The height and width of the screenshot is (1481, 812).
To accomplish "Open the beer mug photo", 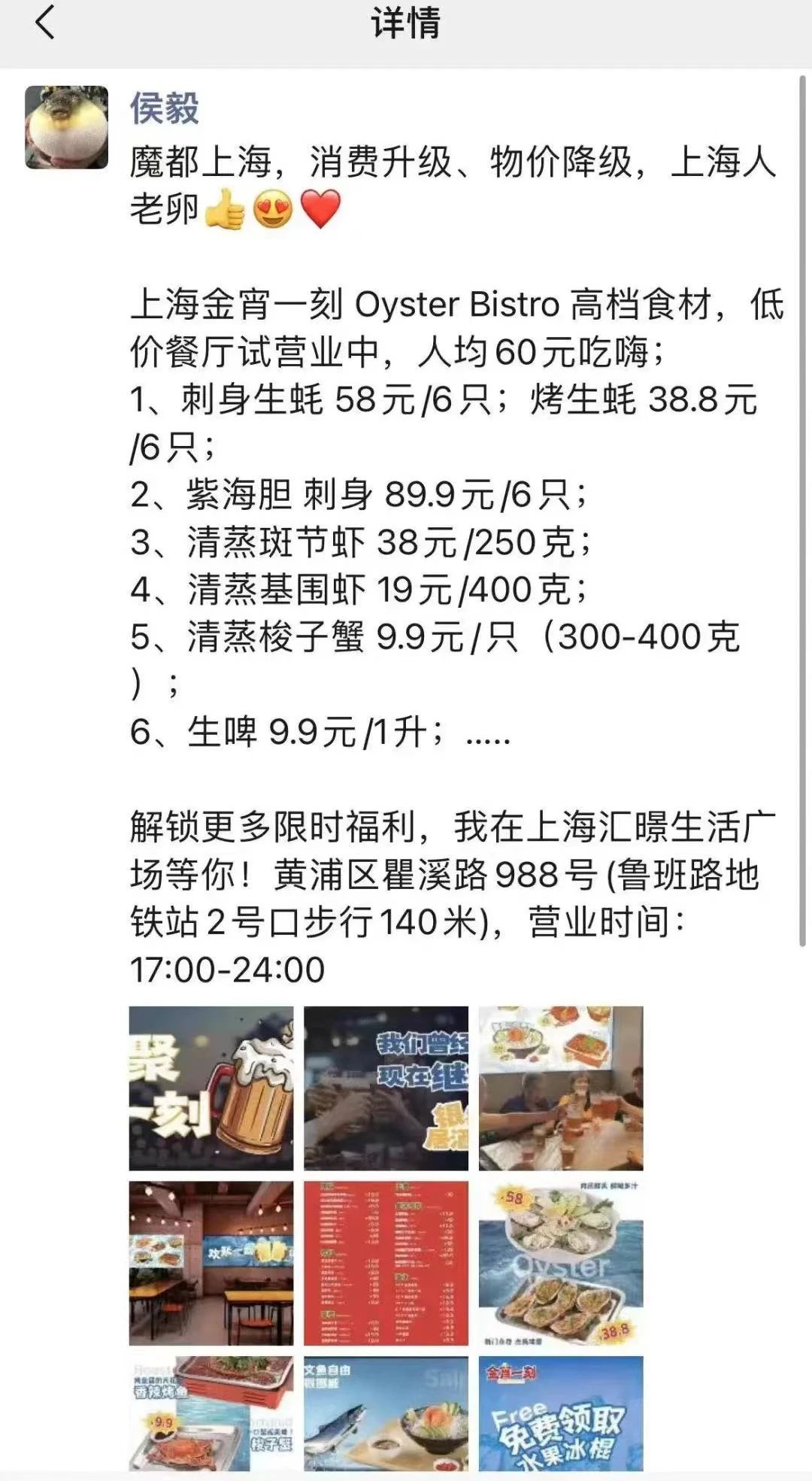I will pos(211,1088).
